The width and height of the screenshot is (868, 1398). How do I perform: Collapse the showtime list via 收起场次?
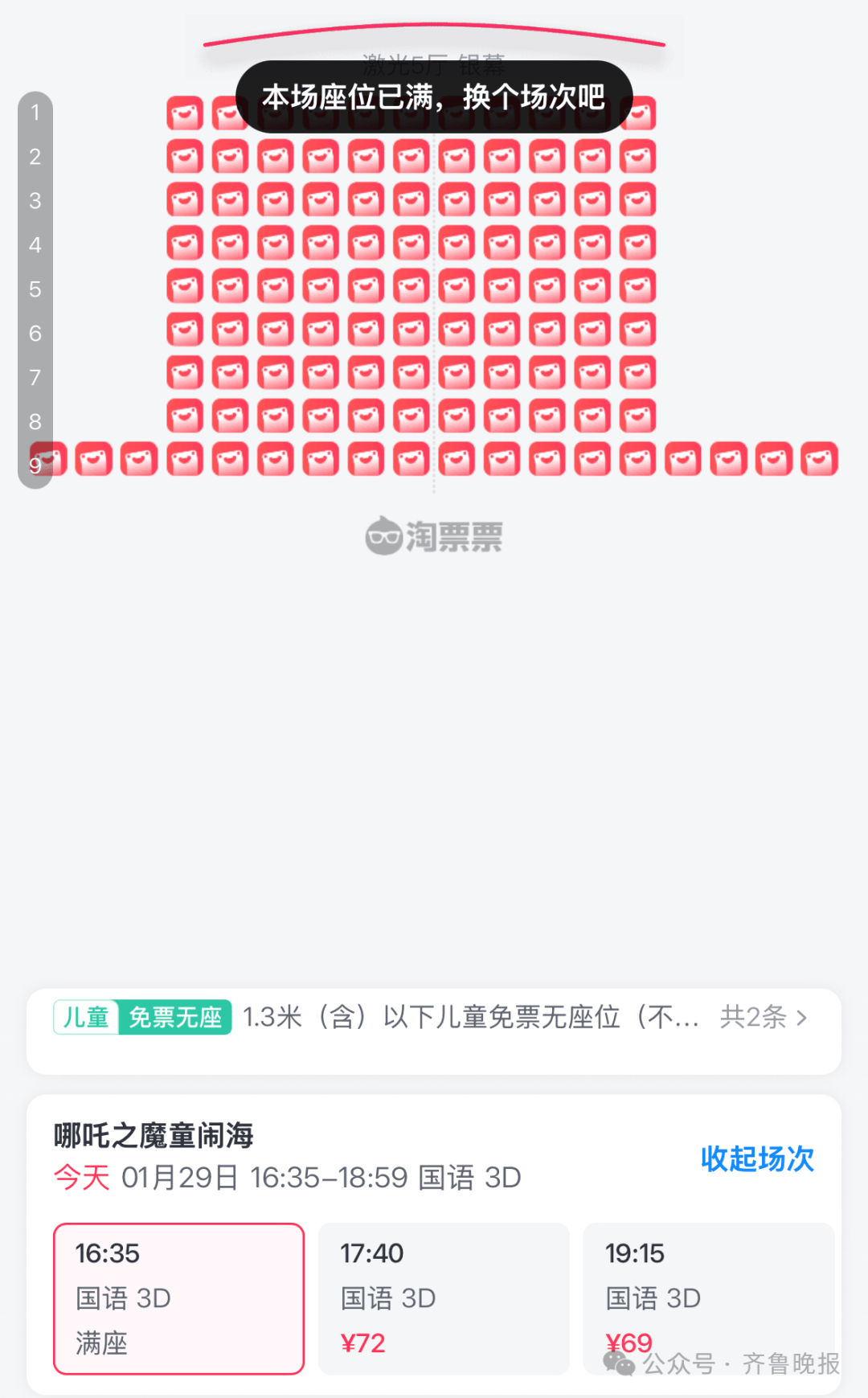point(756,1158)
